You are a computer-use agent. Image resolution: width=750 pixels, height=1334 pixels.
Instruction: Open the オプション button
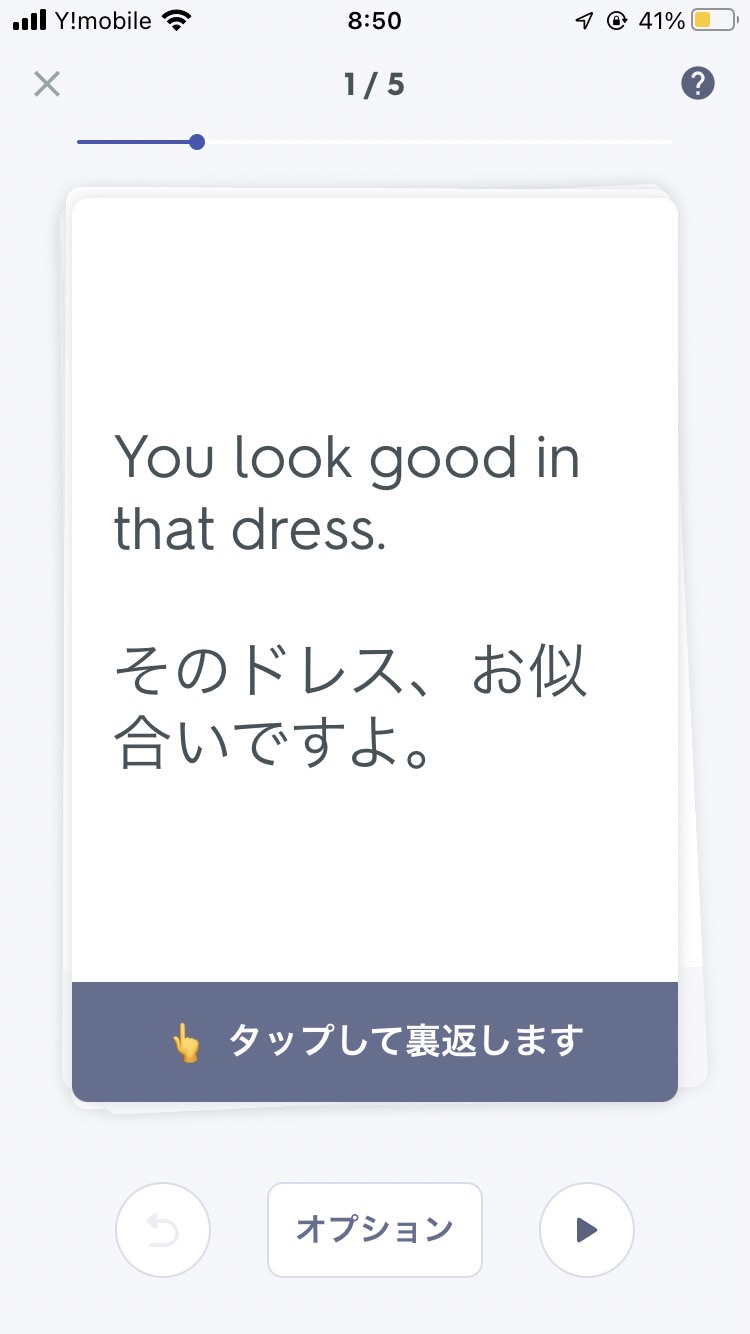pyautogui.click(x=375, y=1230)
